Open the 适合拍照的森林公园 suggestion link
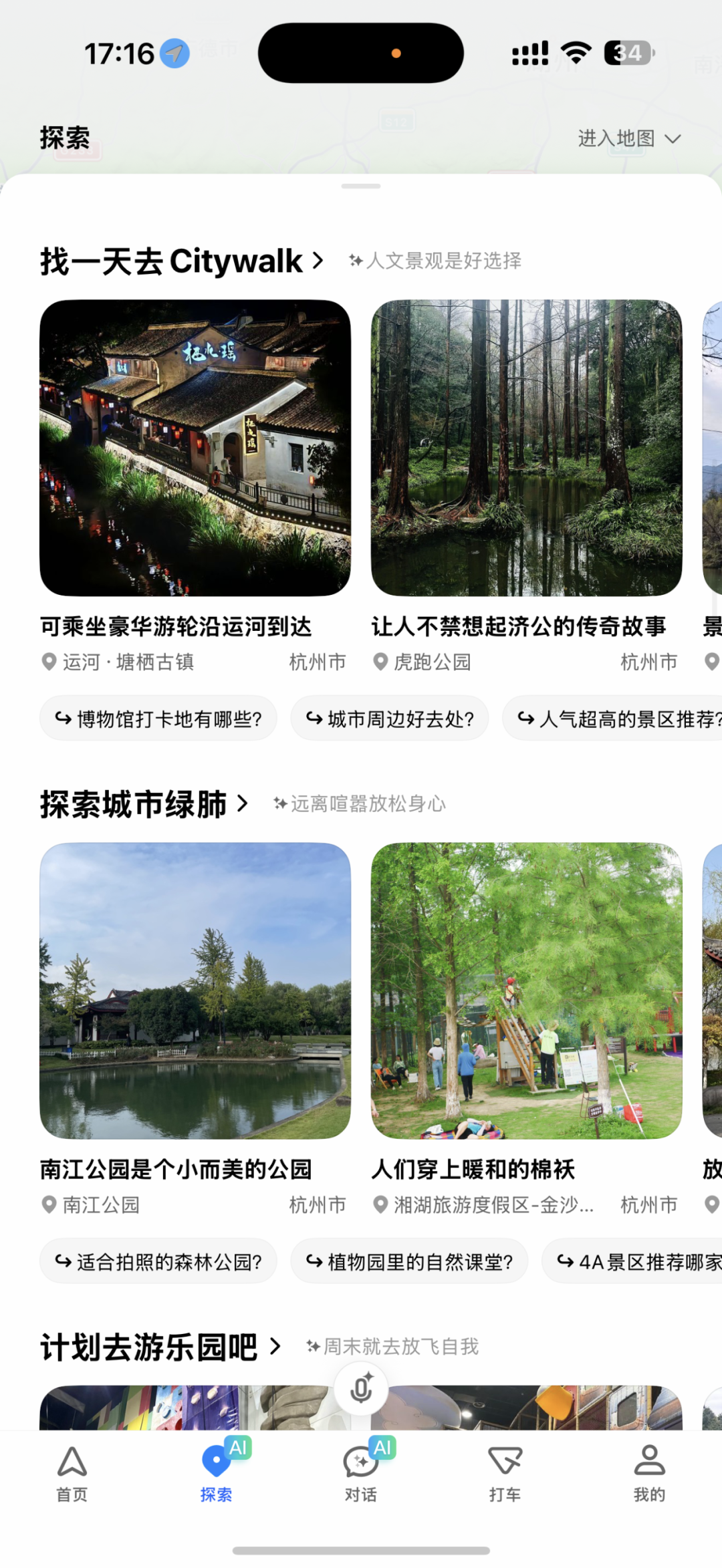This screenshot has width=722, height=1568. [x=158, y=1261]
